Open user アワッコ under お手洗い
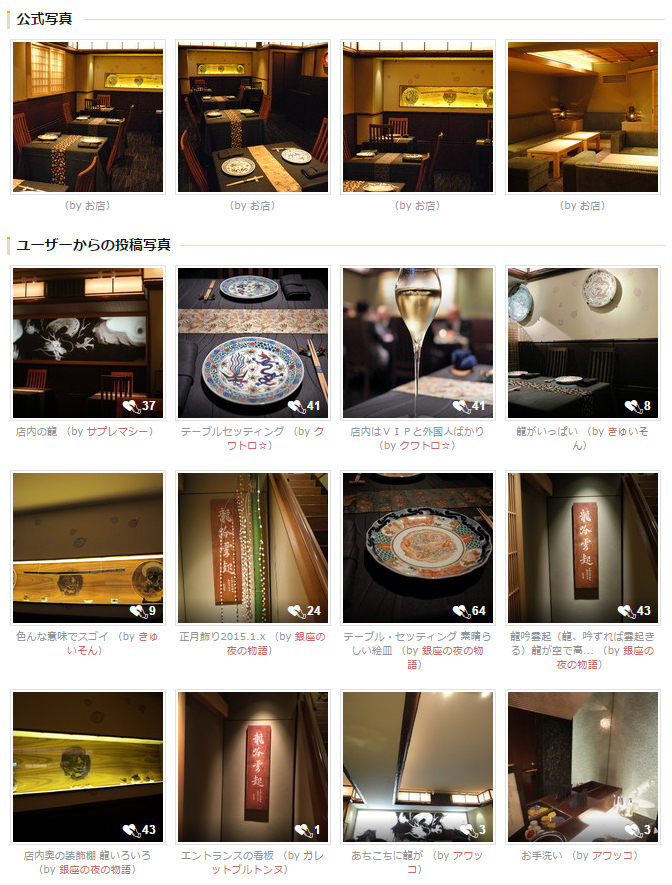 (x=613, y=855)
